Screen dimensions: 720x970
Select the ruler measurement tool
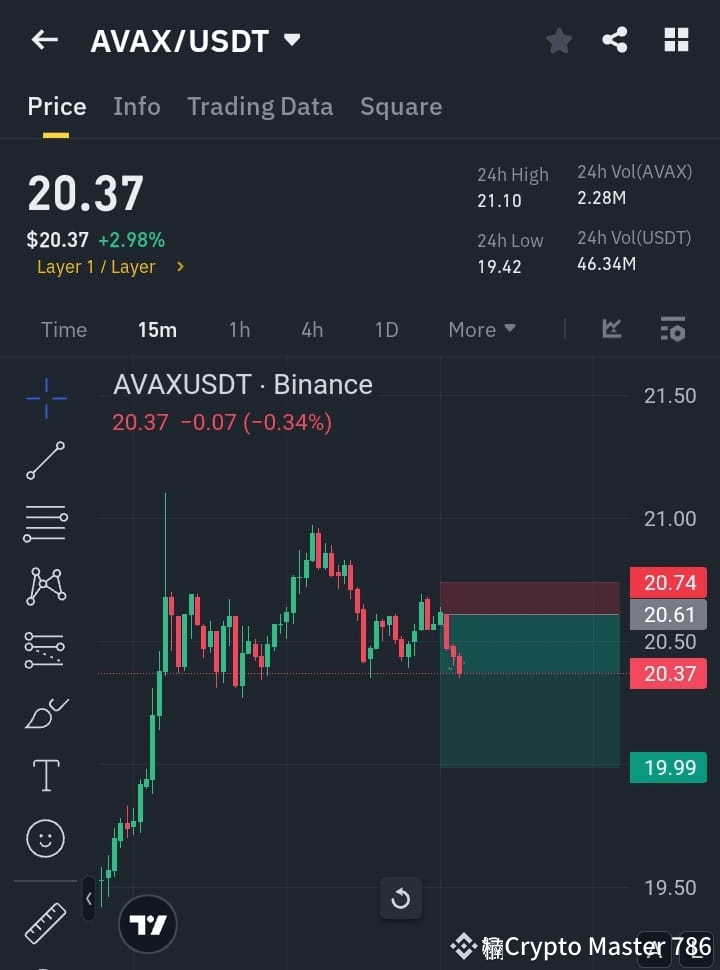44,922
